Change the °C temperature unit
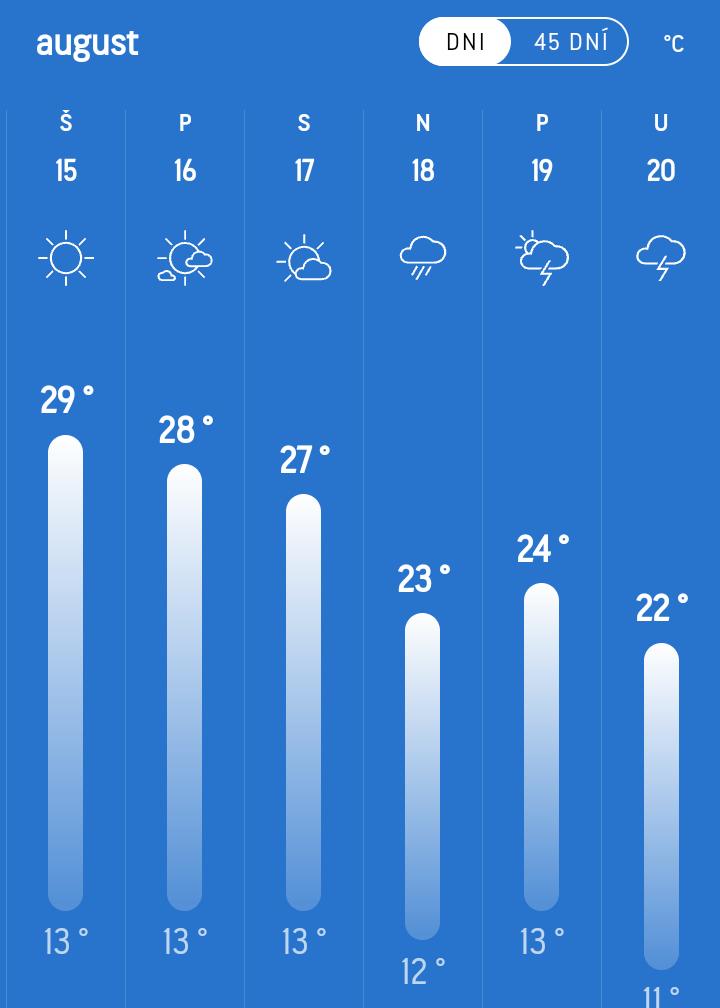 [x=673, y=43]
